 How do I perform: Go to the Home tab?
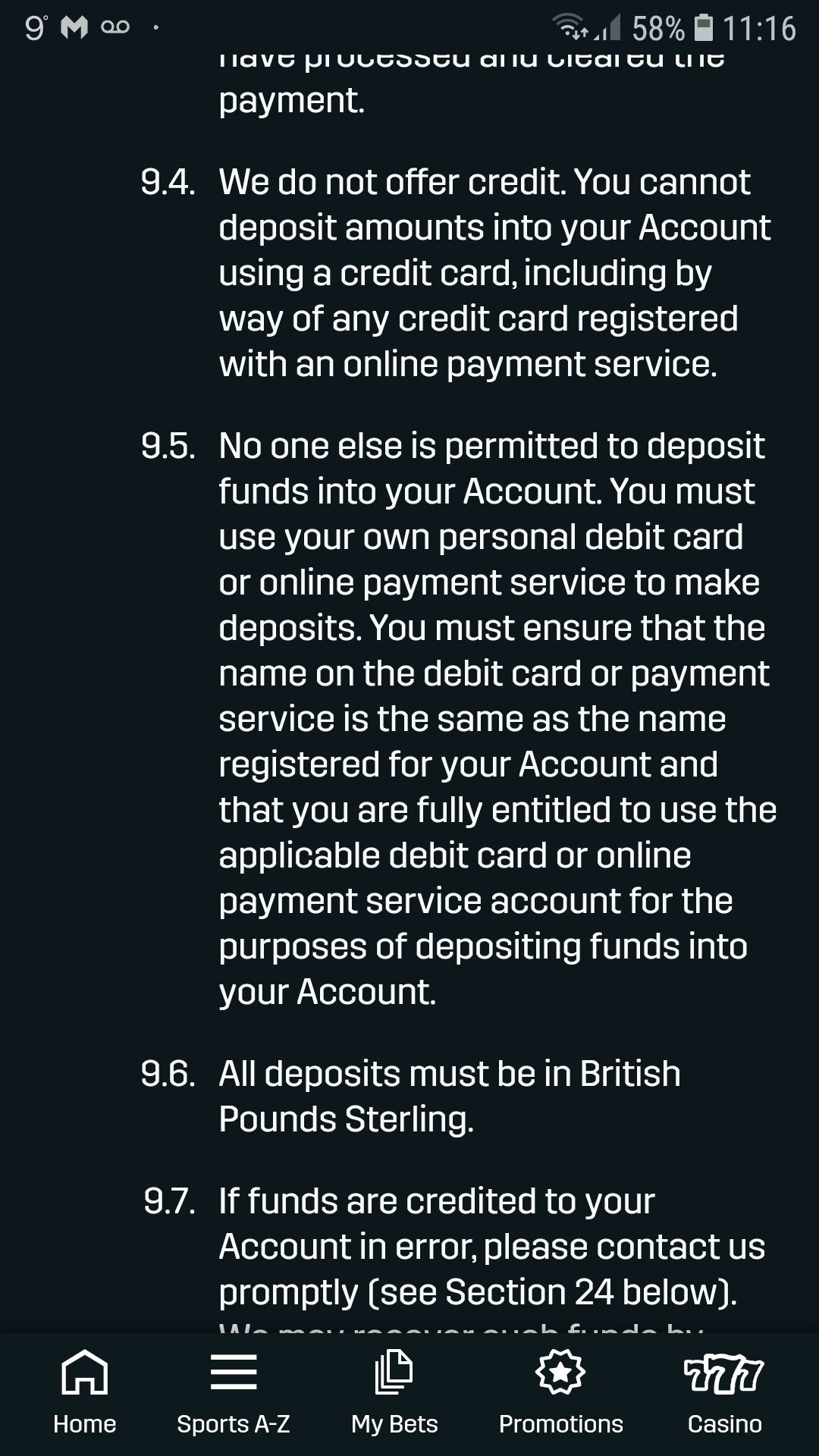click(x=84, y=1392)
